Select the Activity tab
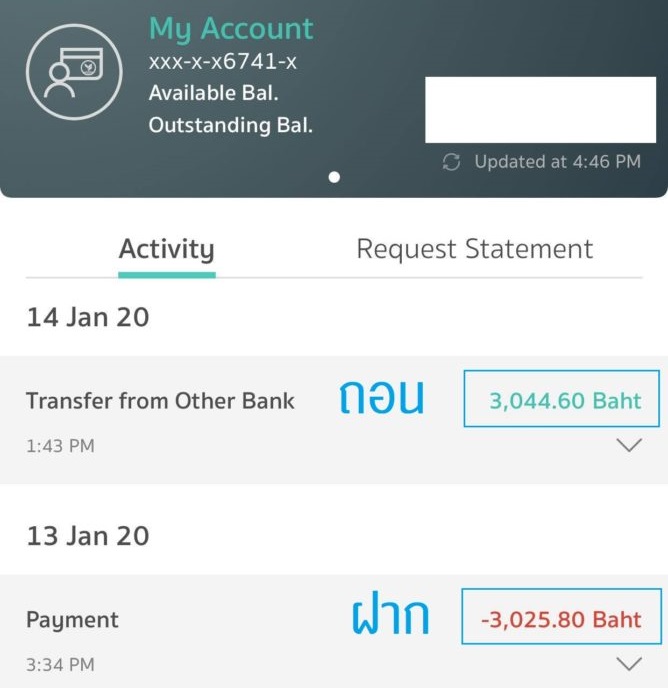The height and width of the screenshot is (688, 668). click(x=166, y=249)
